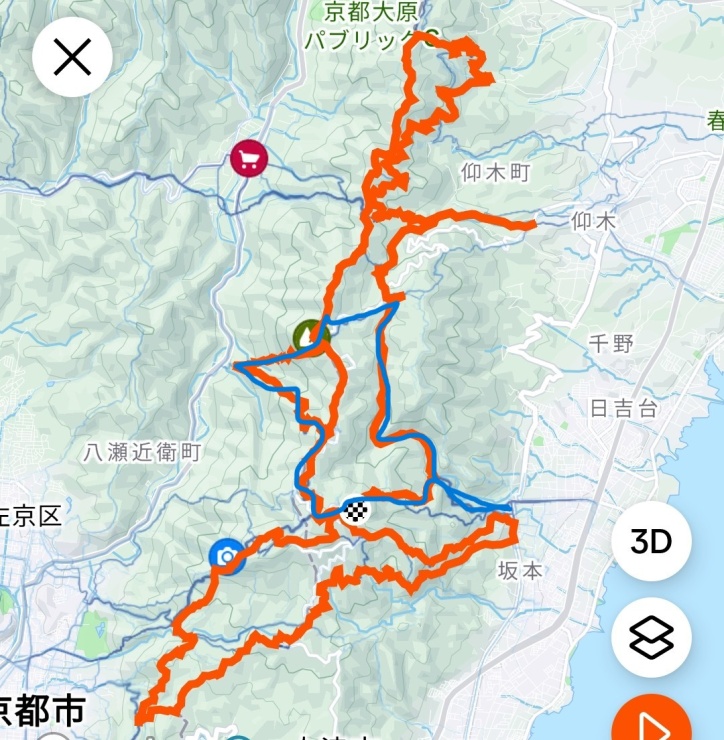
Task: Close the full-screen map view
Action: (x=72, y=59)
